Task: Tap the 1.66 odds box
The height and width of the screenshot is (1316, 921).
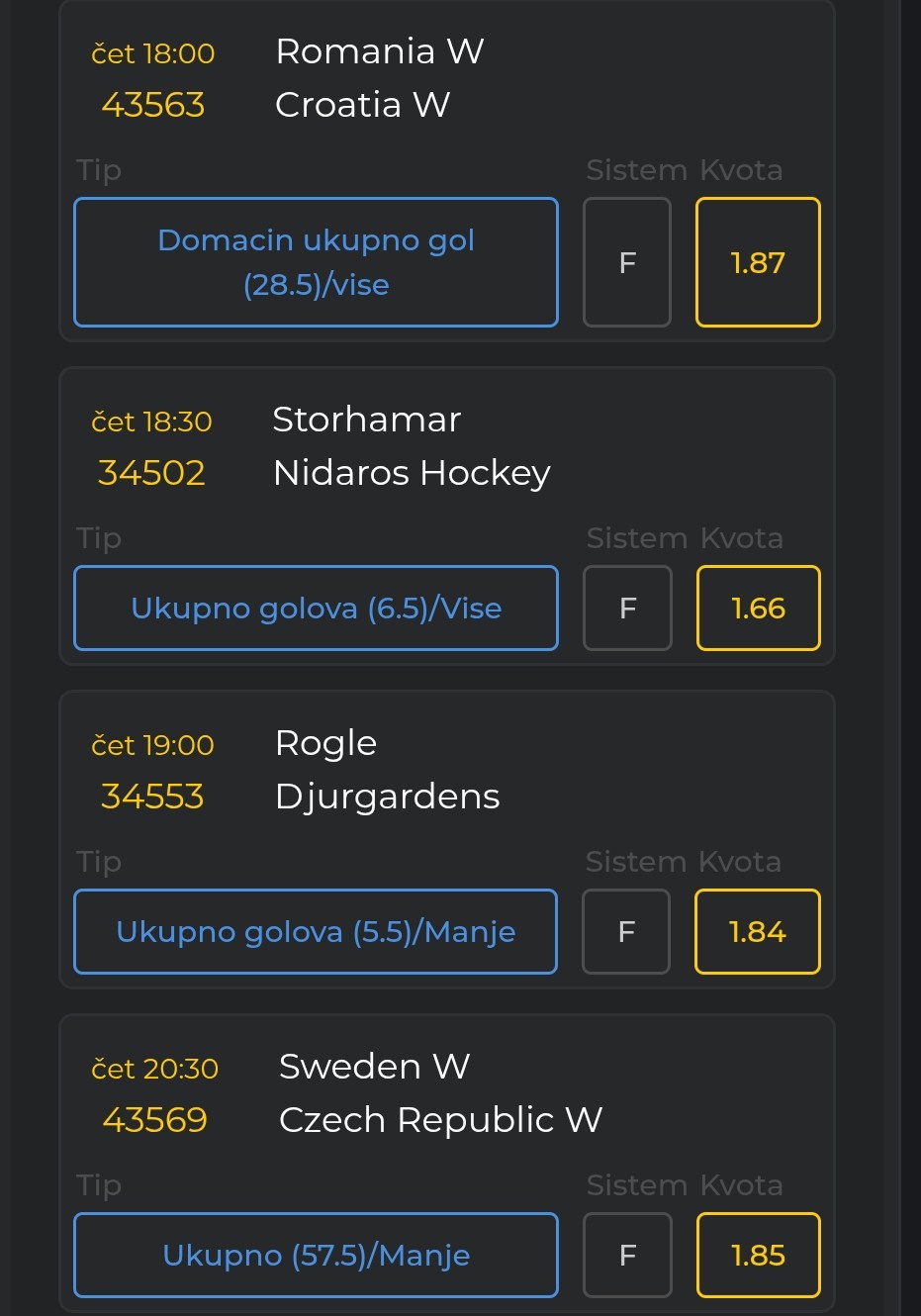Action: 758,608
